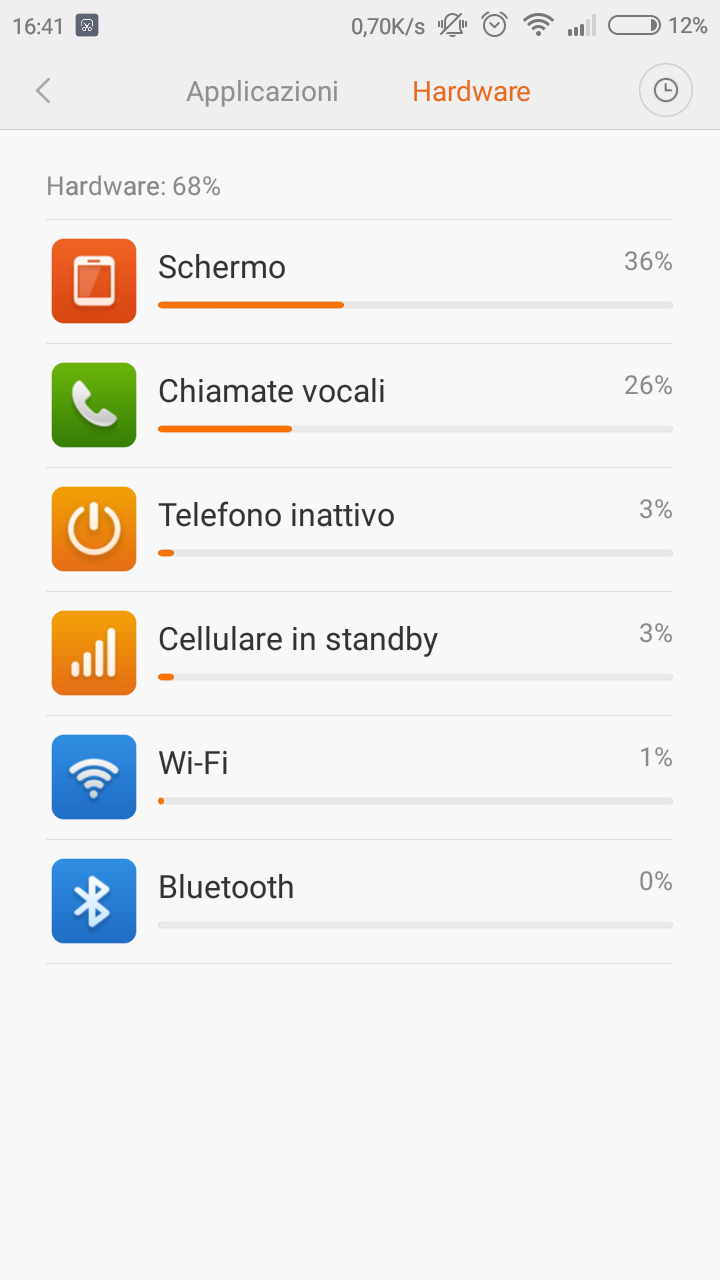Open the battery history clock icon
Image resolution: width=720 pixels, height=1280 pixels.
[665, 91]
